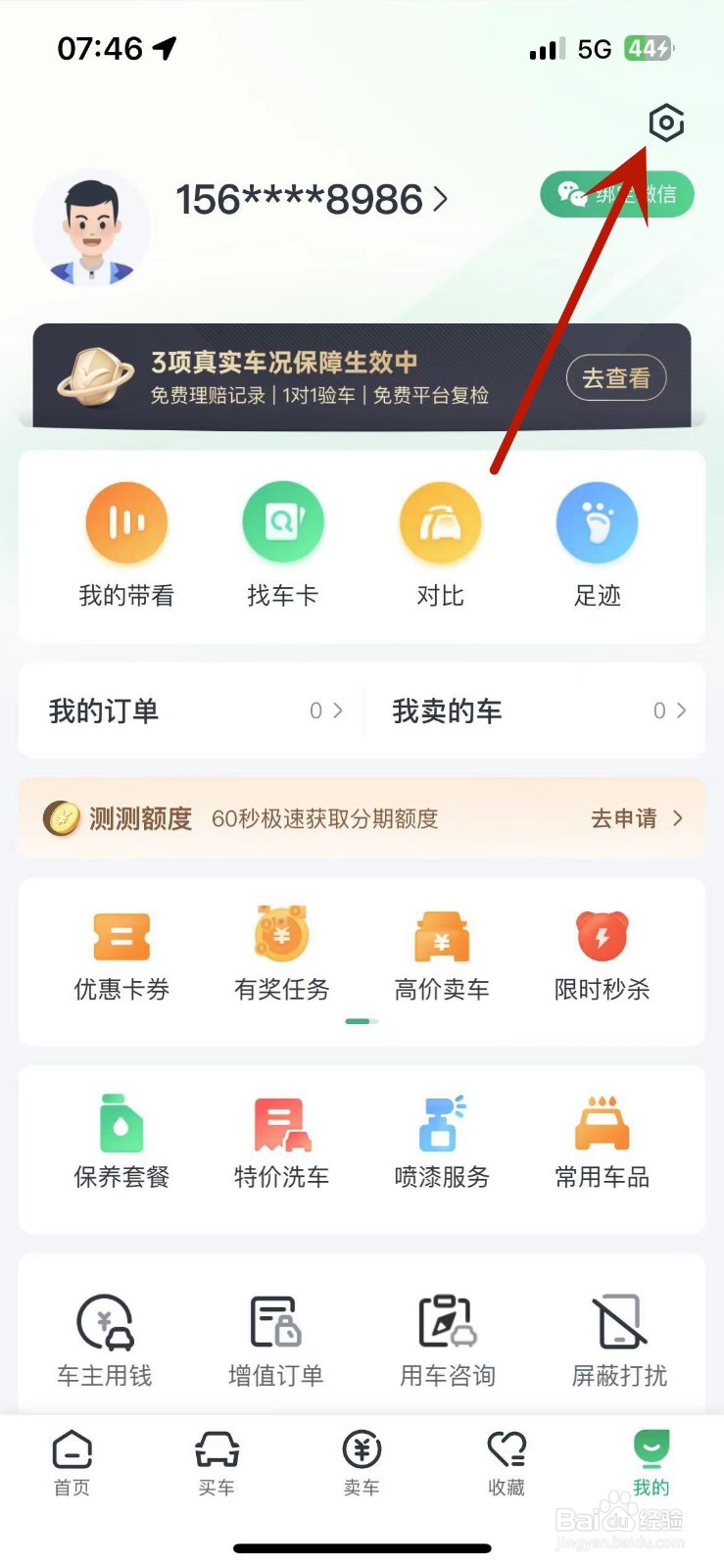Viewport: 724px width, 1568px height.
Task: Open 有奖任务
Action: click(282, 956)
